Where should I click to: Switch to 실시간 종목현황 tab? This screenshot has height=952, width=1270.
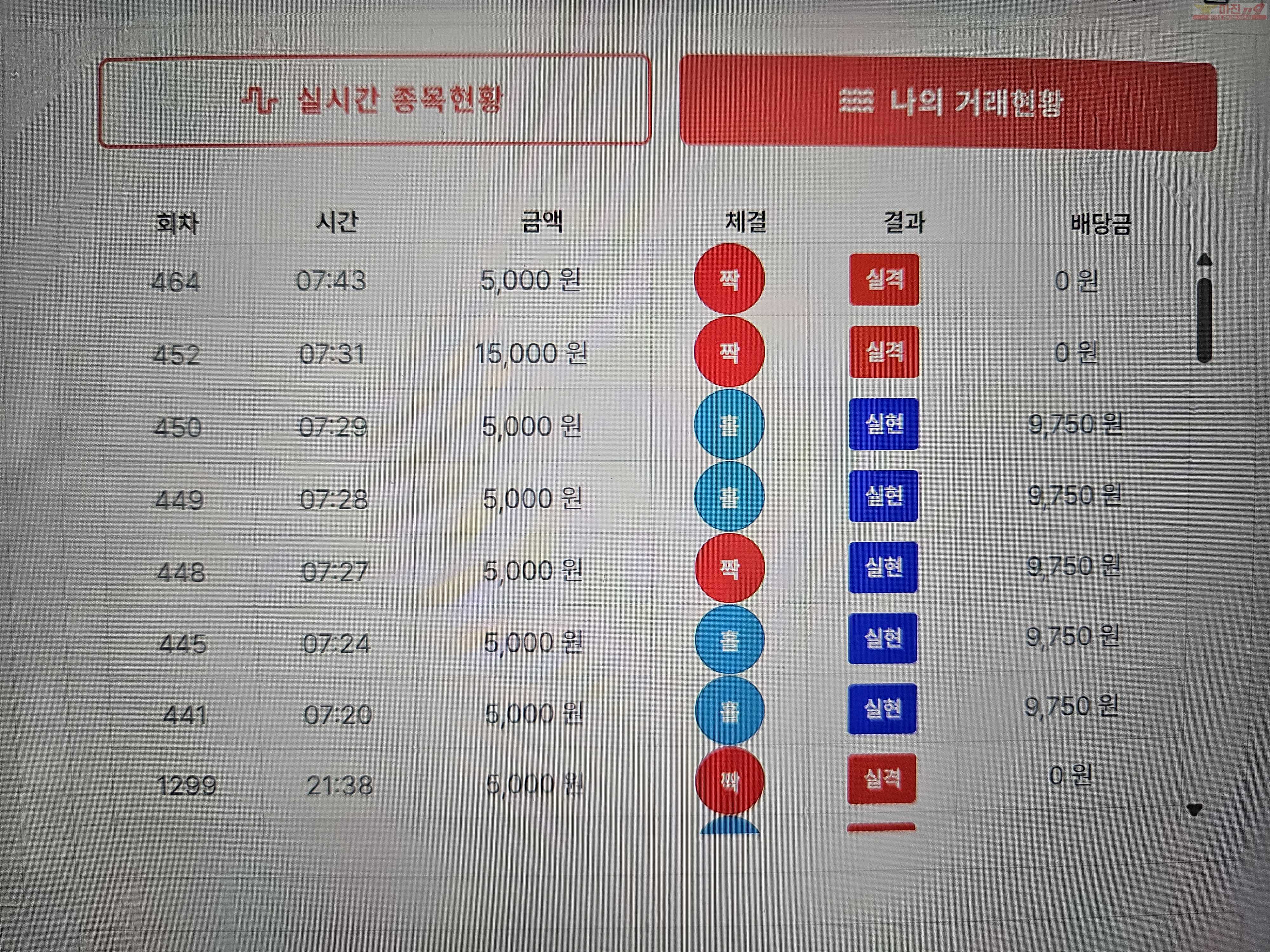374,100
